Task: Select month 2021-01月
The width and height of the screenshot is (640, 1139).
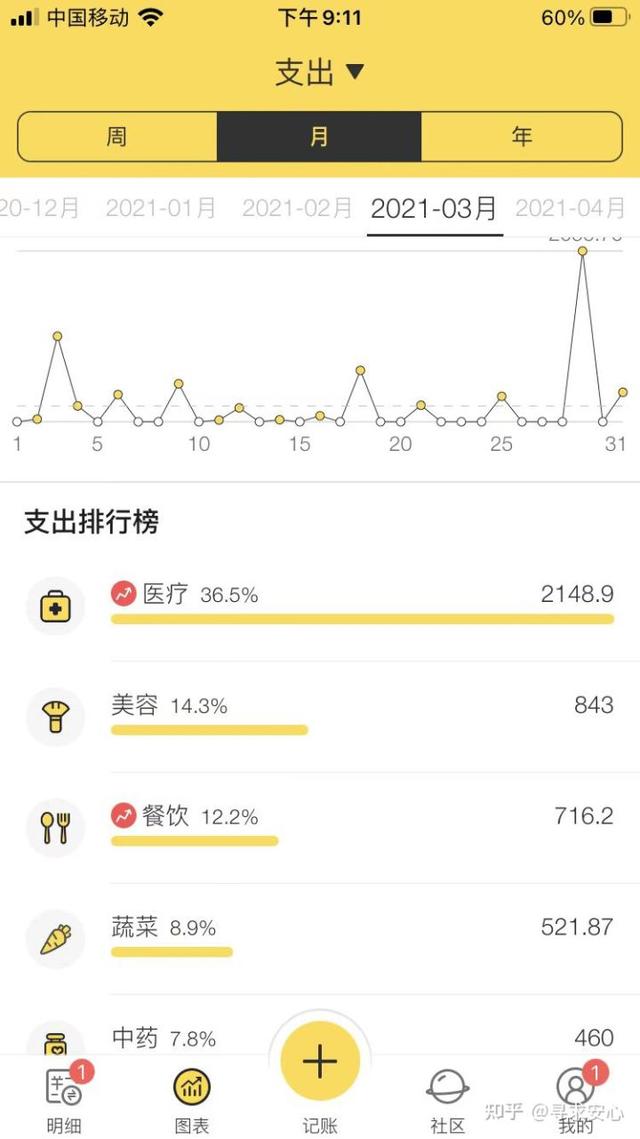Action: tap(161, 208)
